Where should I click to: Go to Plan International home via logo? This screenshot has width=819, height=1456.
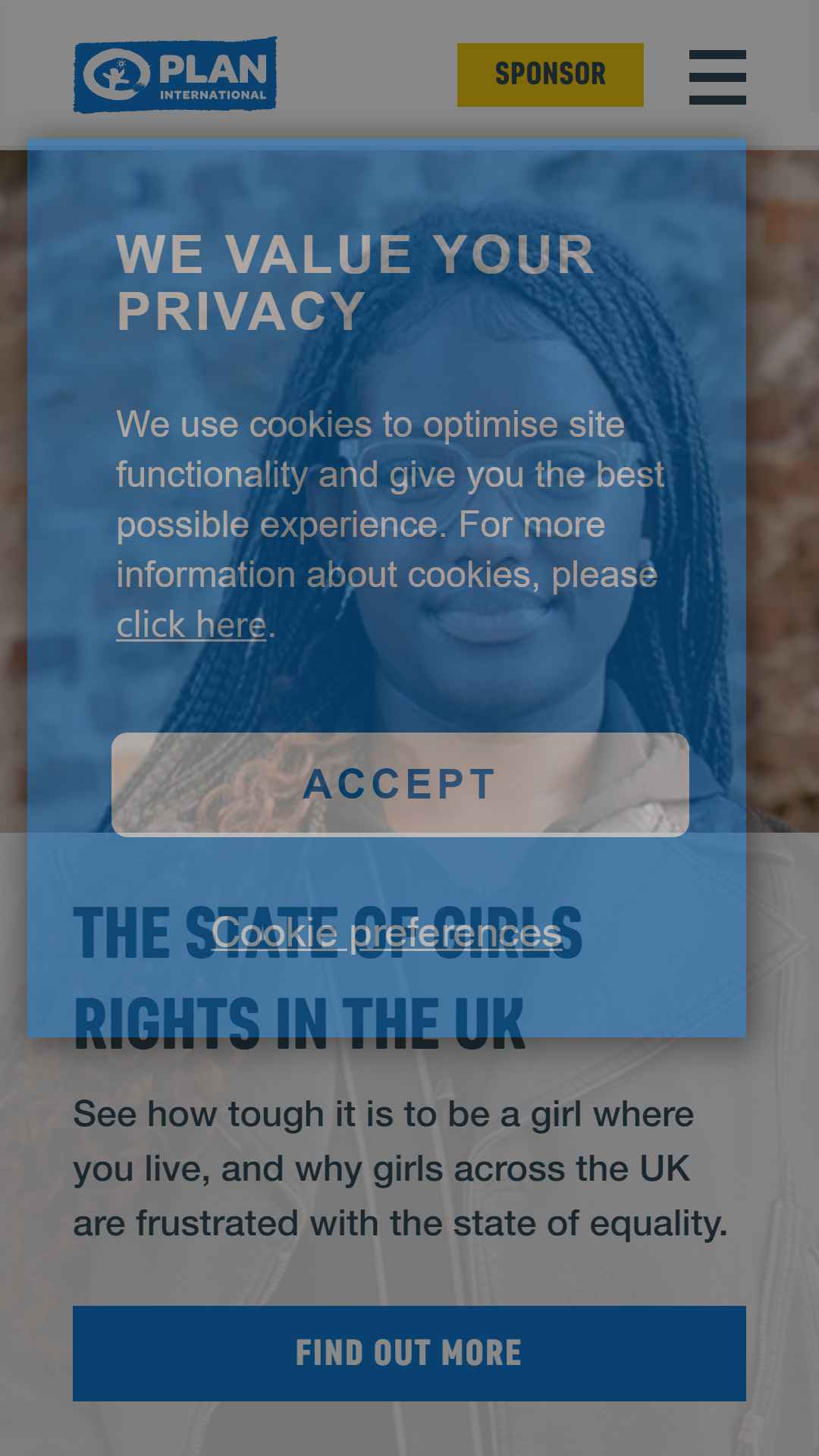[x=175, y=74]
